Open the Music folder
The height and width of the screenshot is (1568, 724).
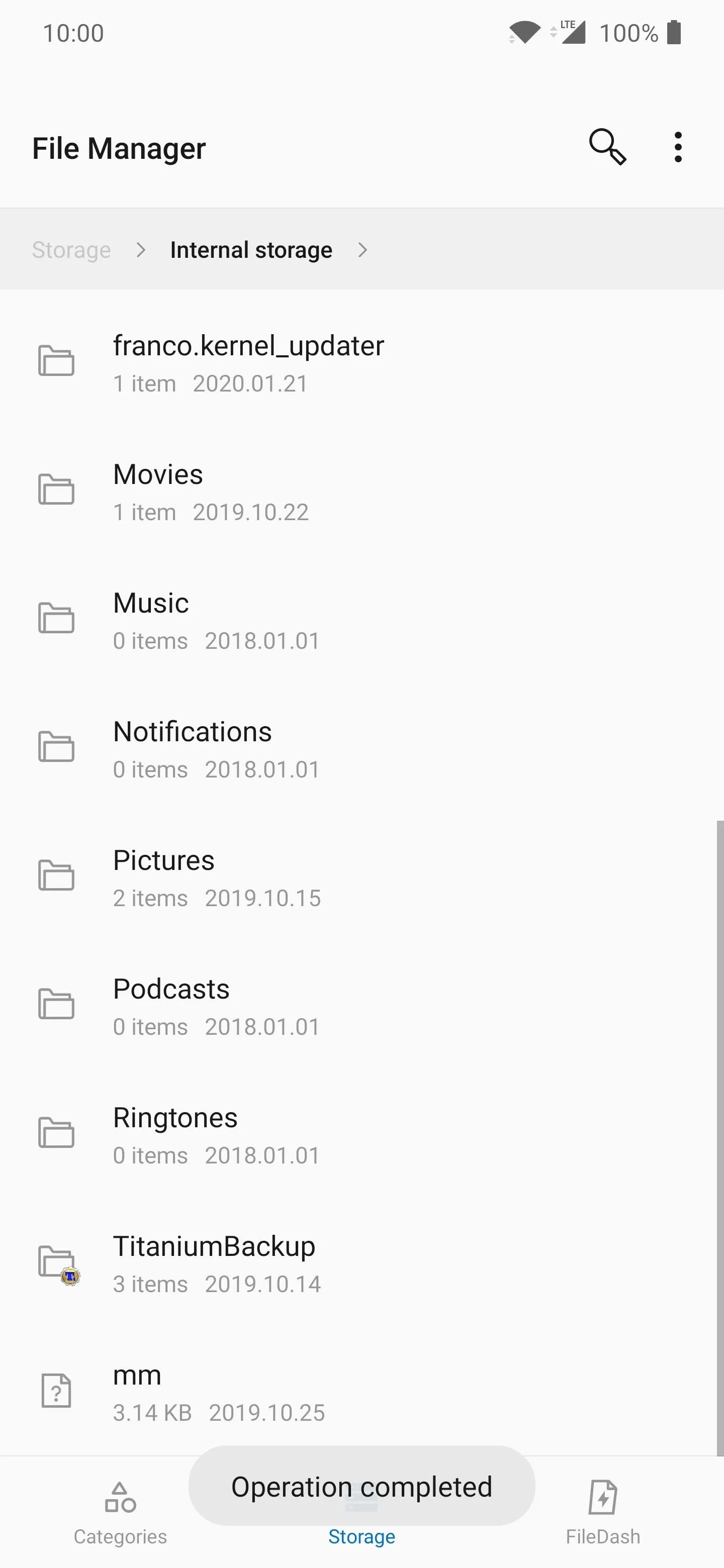361,620
